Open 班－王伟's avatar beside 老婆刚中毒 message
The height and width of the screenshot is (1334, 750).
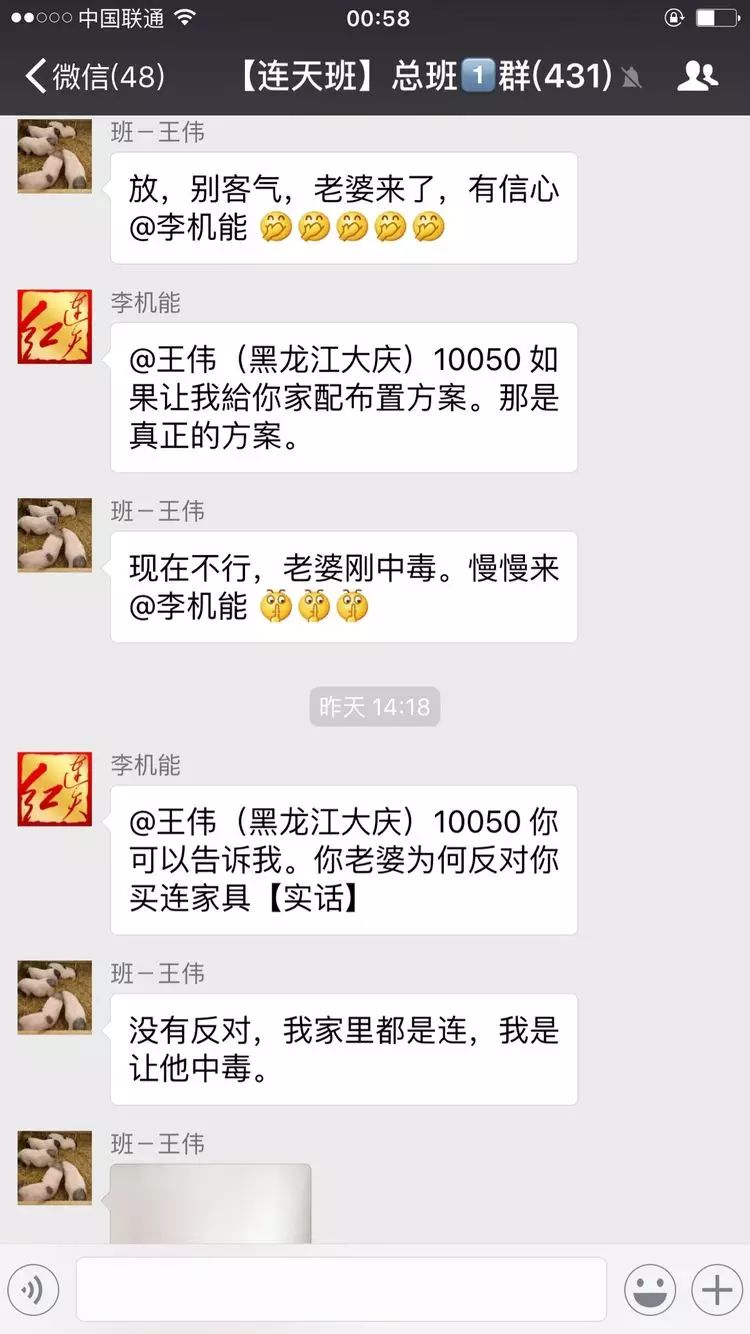pyautogui.click(x=55, y=535)
